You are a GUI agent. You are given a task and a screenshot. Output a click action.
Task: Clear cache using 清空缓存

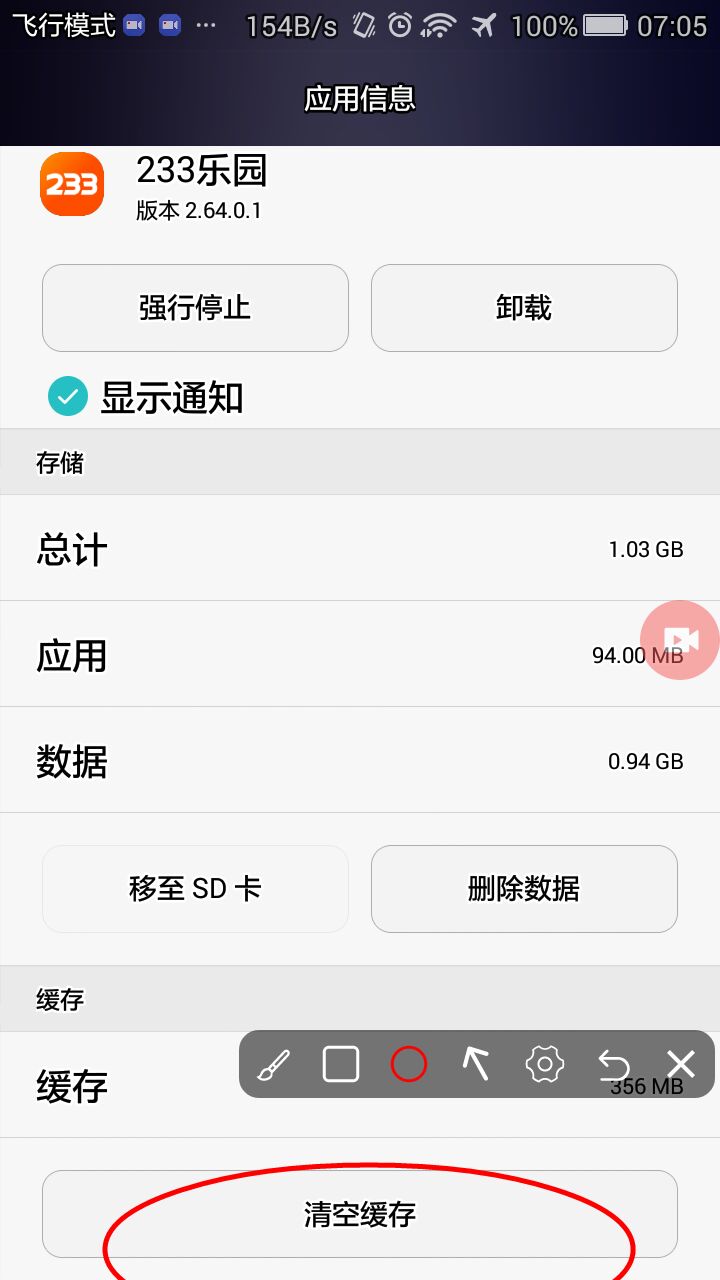(x=360, y=1214)
